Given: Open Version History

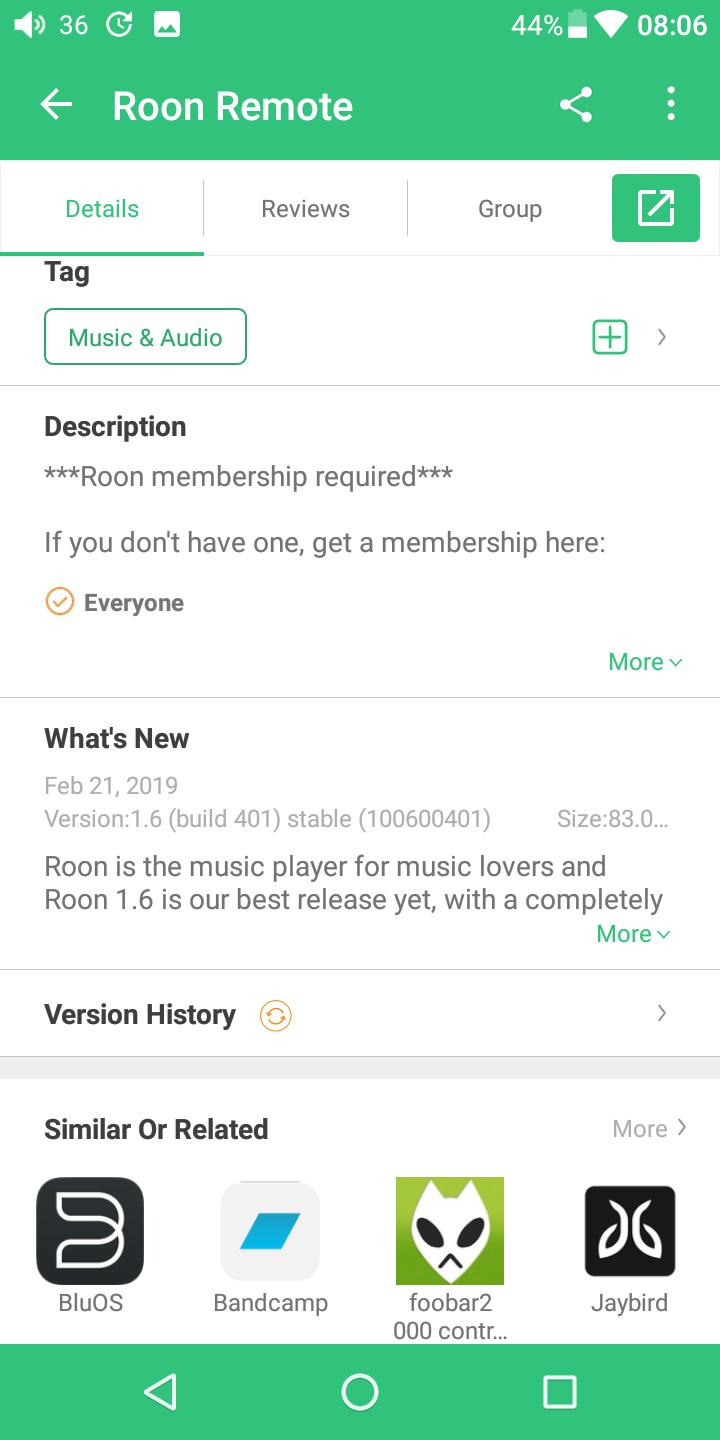Looking at the screenshot, I should pyautogui.click(x=360, y=1014).
